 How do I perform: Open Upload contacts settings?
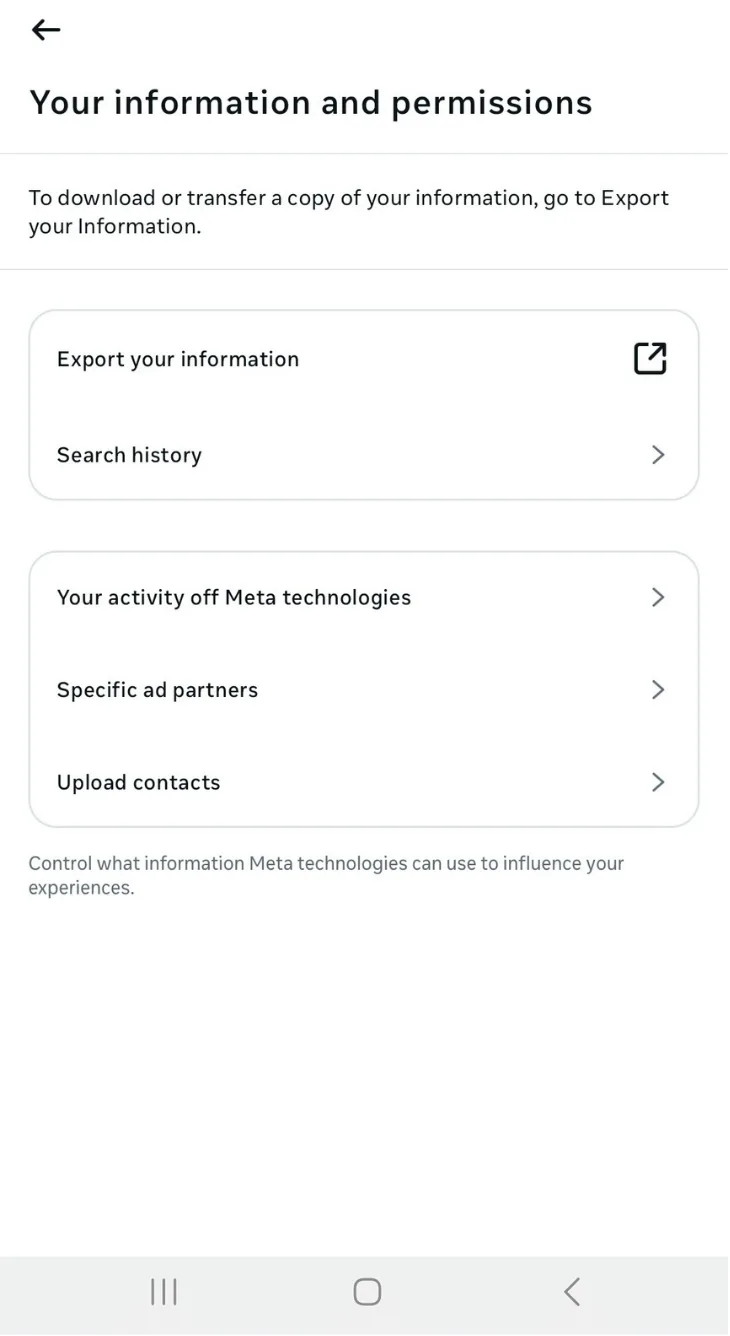pyautogui.click(x=363, y=782)
